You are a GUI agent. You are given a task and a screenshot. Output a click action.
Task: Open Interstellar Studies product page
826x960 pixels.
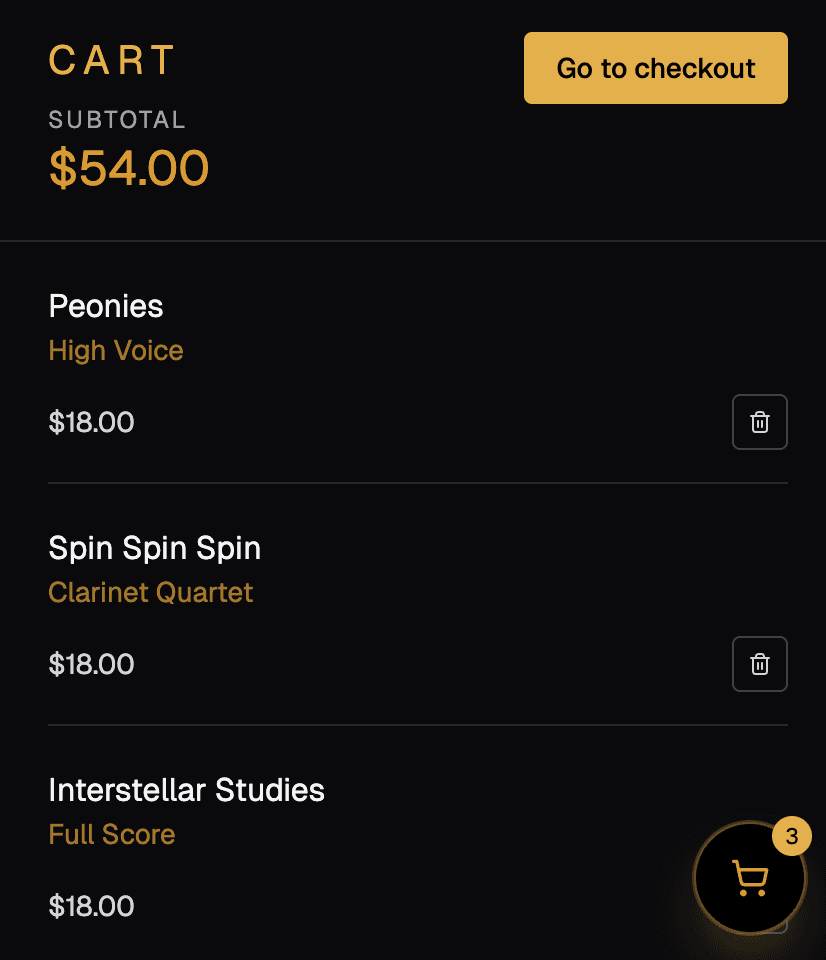coord(186,790)
